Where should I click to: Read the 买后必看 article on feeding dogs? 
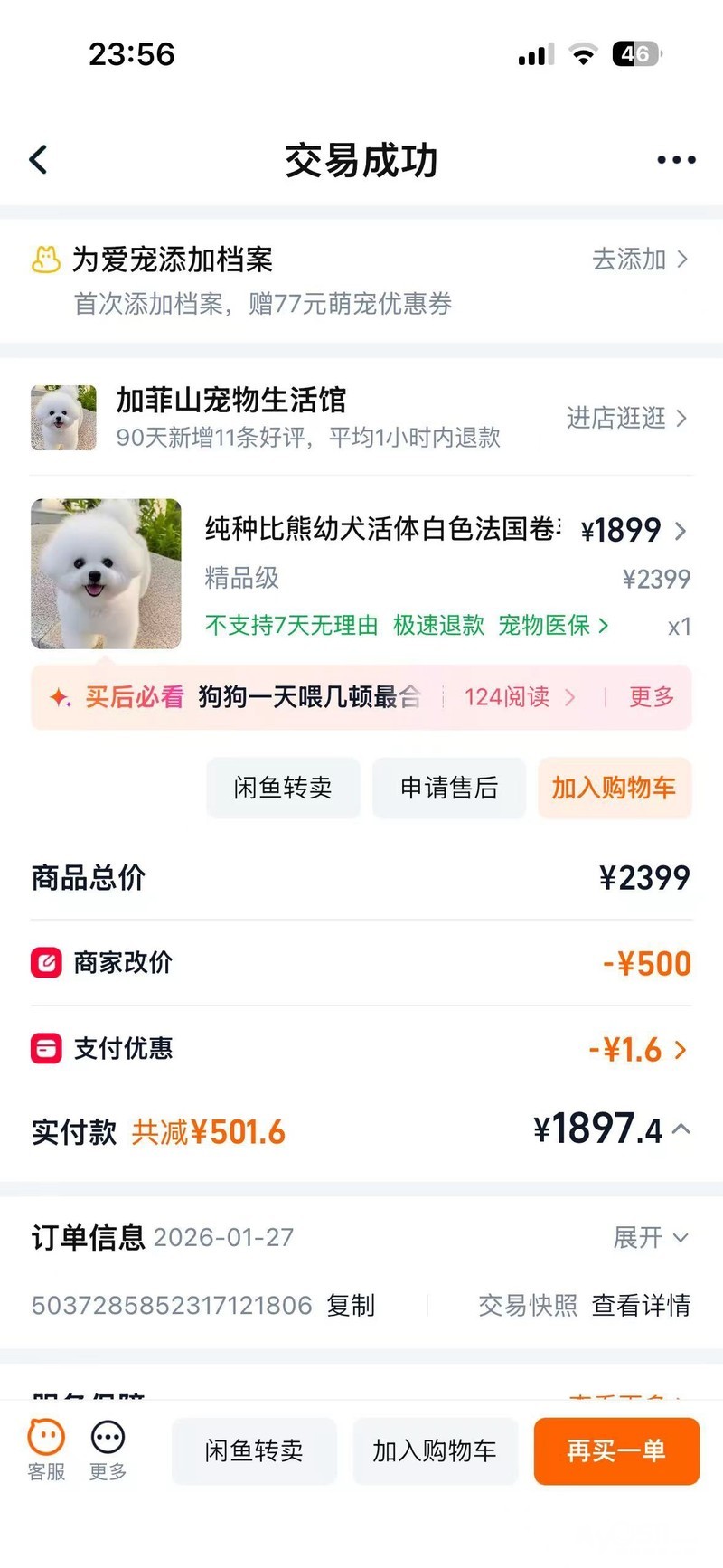pyautogui.click(x=307, y=697)
